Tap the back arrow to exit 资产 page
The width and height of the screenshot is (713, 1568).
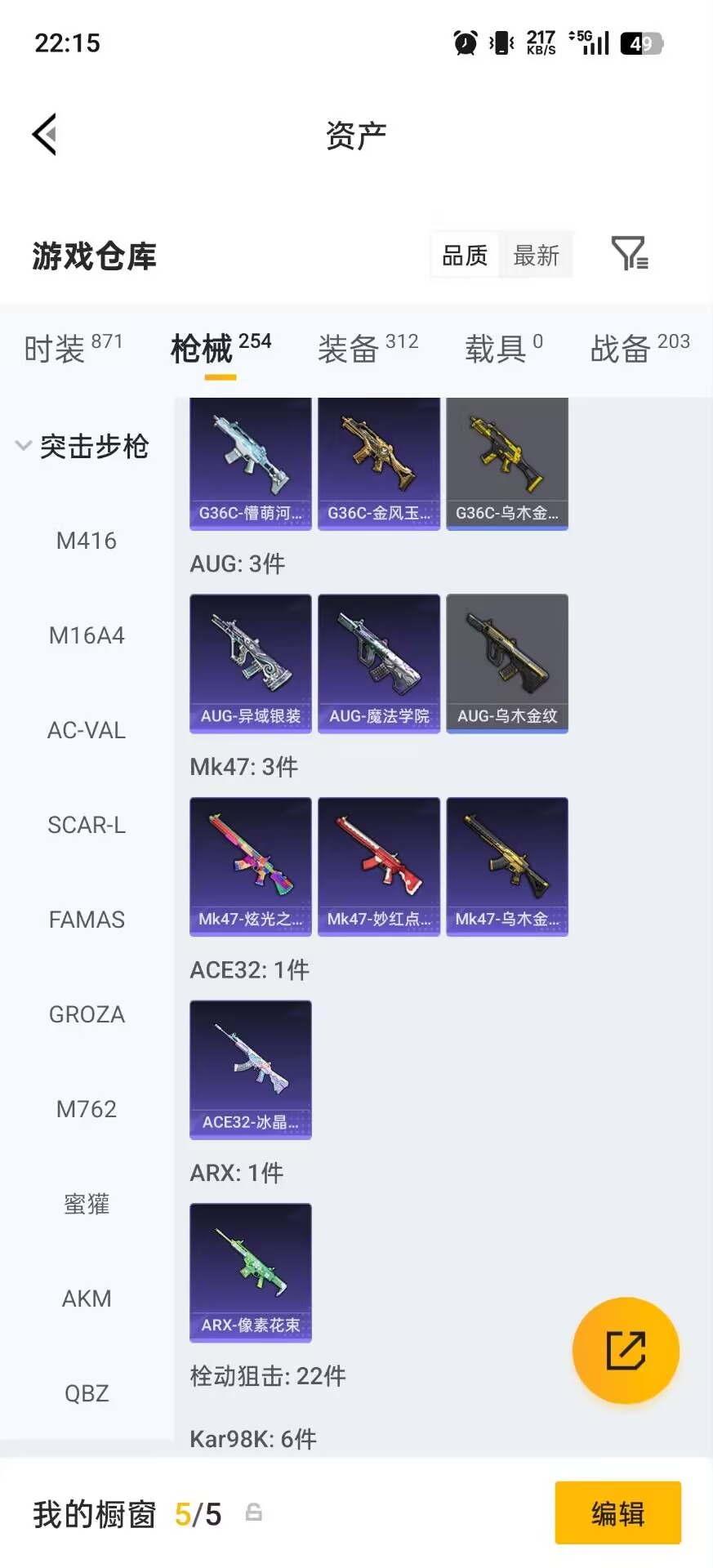tap(45, 133)
